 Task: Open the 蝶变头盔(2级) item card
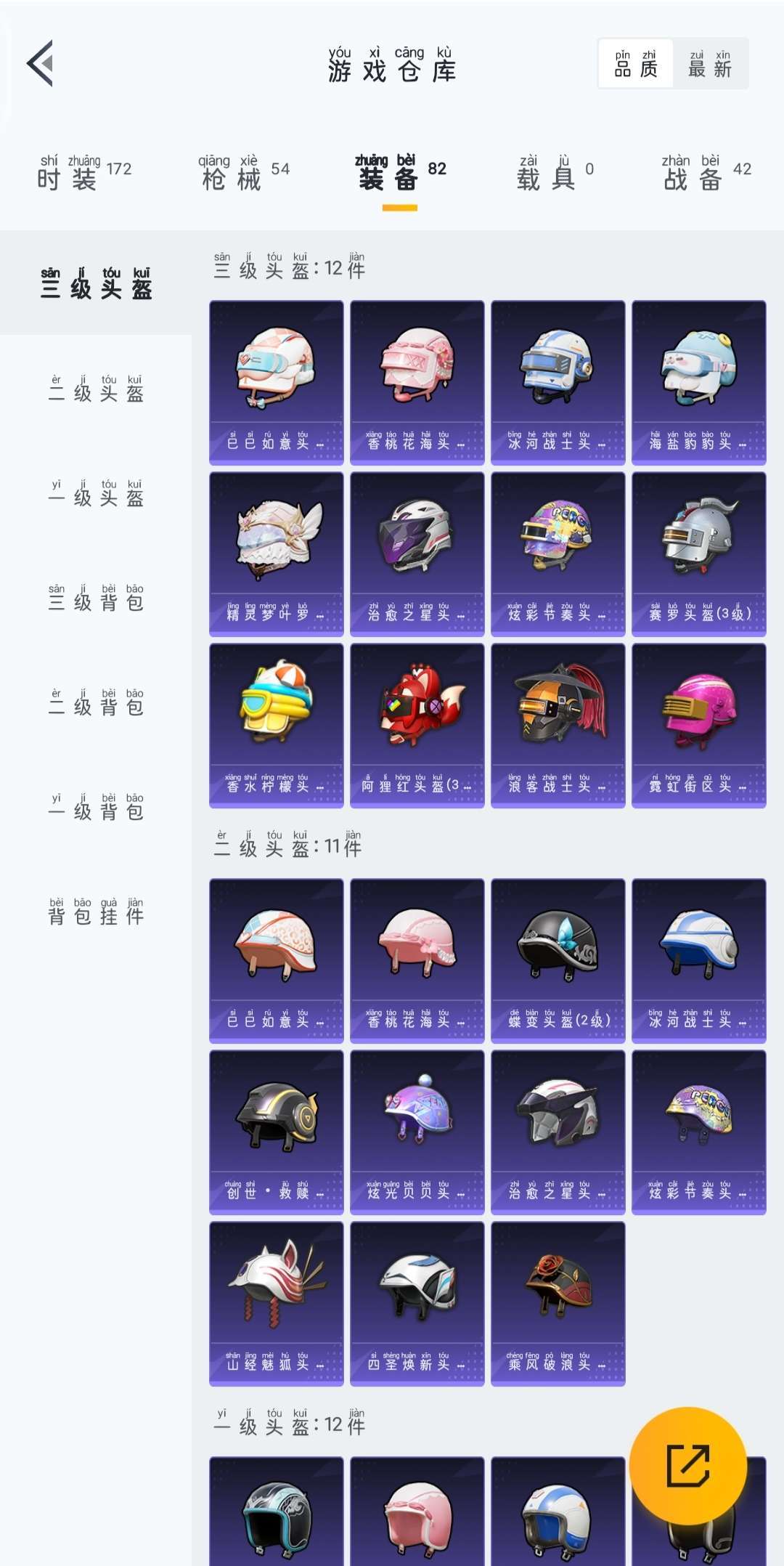point(558,961)
